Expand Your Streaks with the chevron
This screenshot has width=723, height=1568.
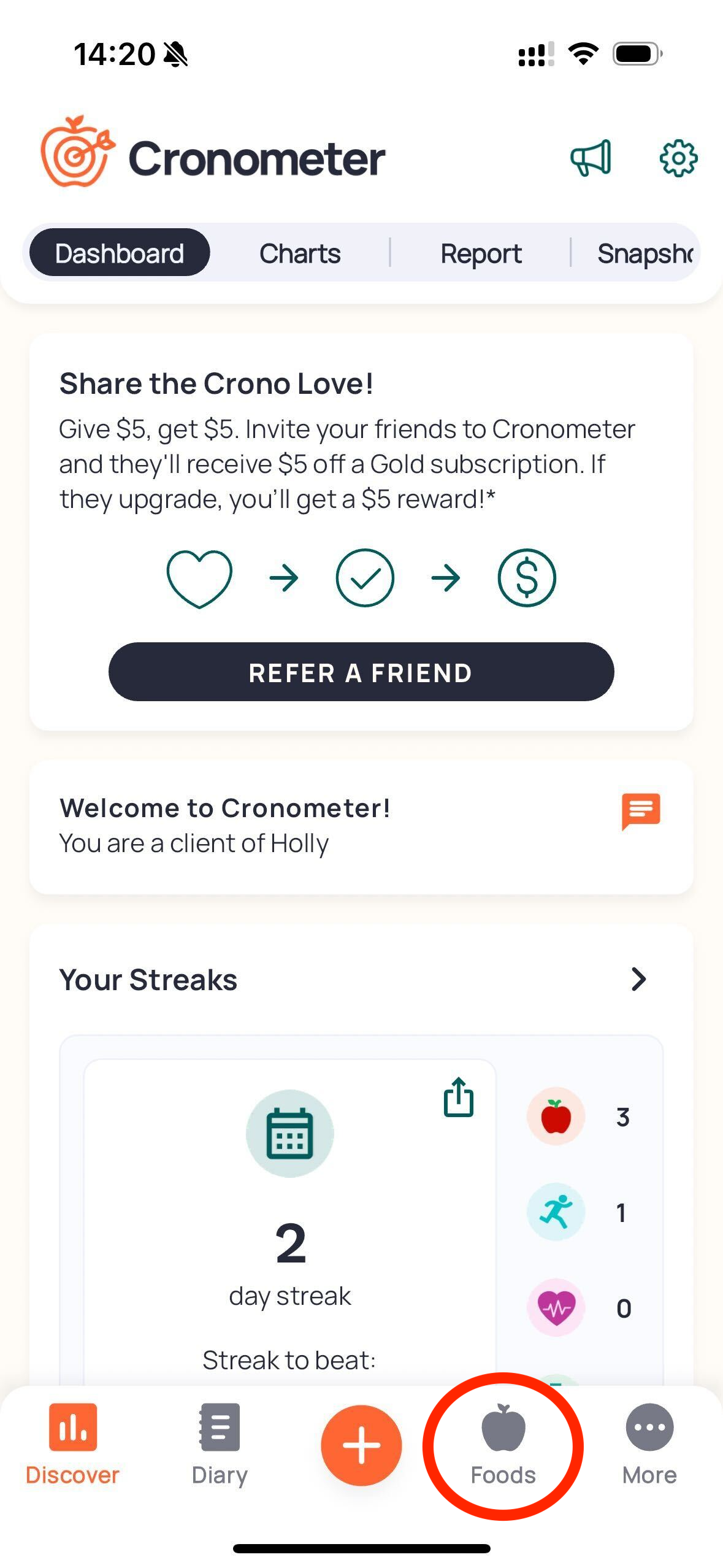(x=638, y=979)
